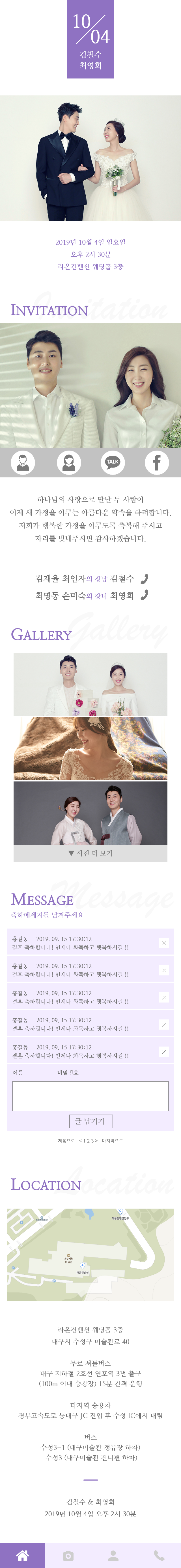
Task: Focus the 비밀번호 password field
Action: pos(94,1073)
